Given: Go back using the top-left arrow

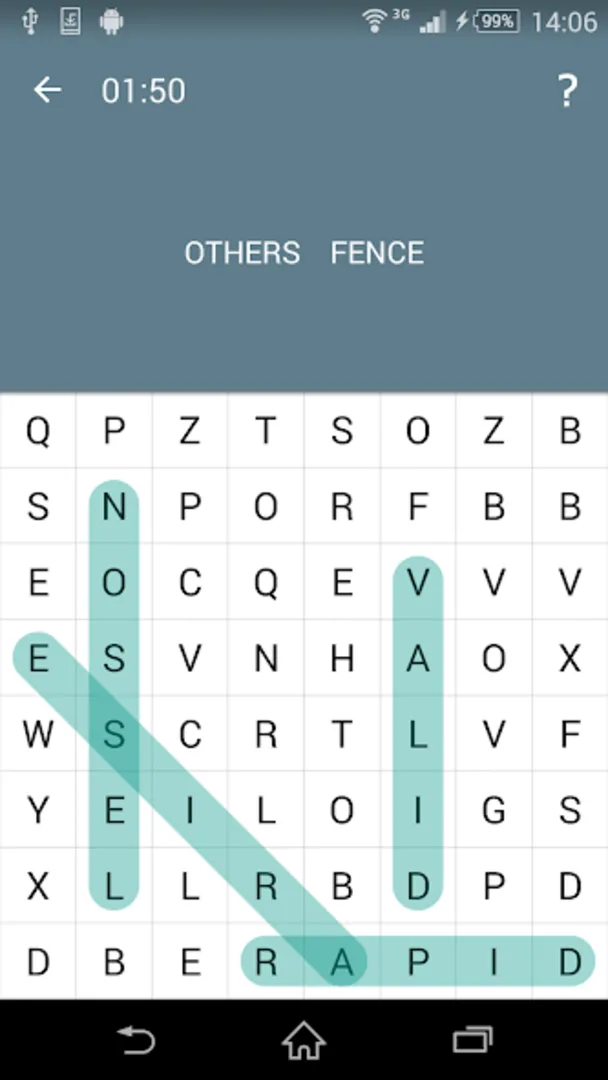Looking at the screenshot, I should click(x=47, y=90).
